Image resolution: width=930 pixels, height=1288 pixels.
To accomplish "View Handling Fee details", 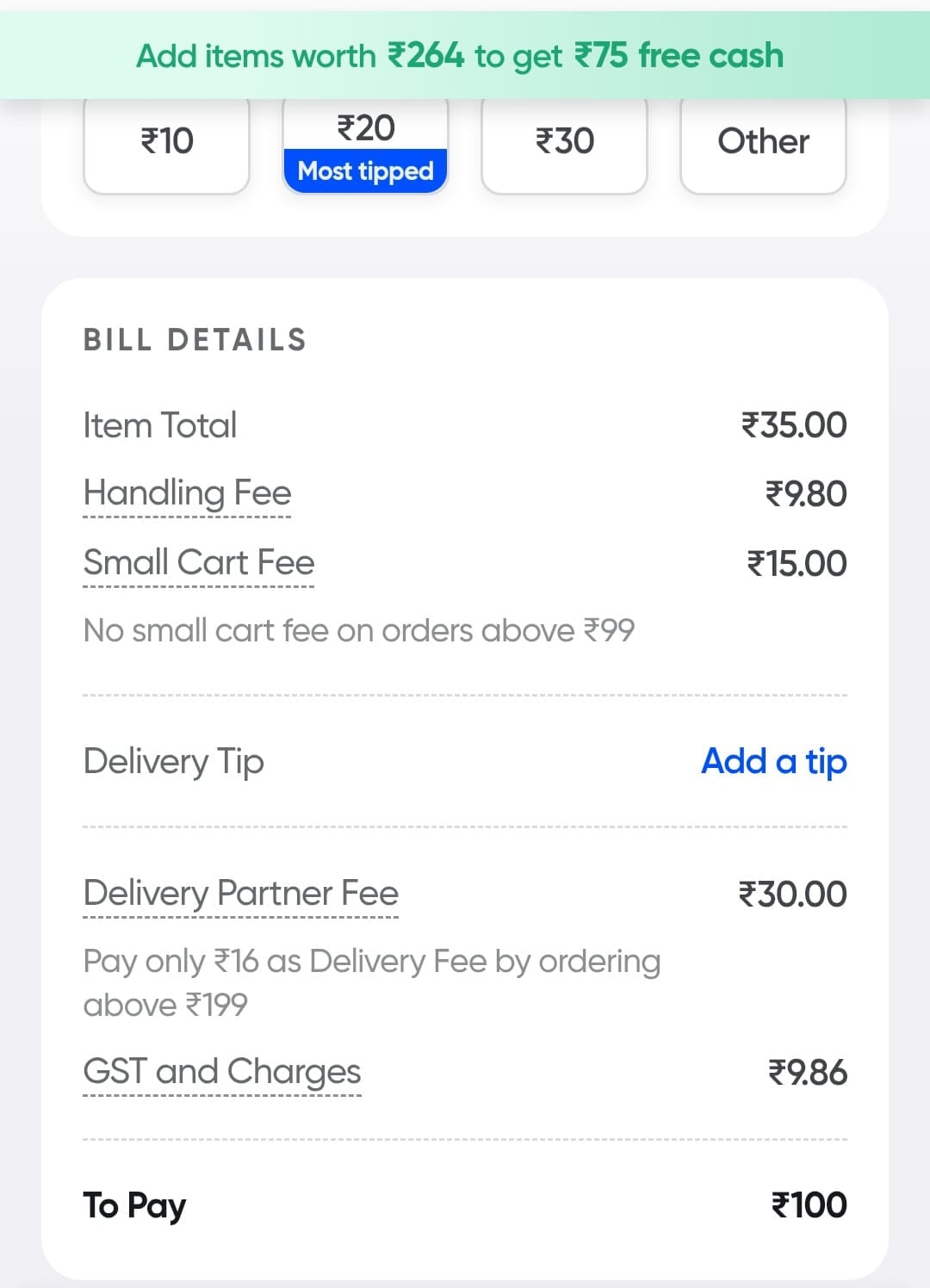I will coord(187,494).
